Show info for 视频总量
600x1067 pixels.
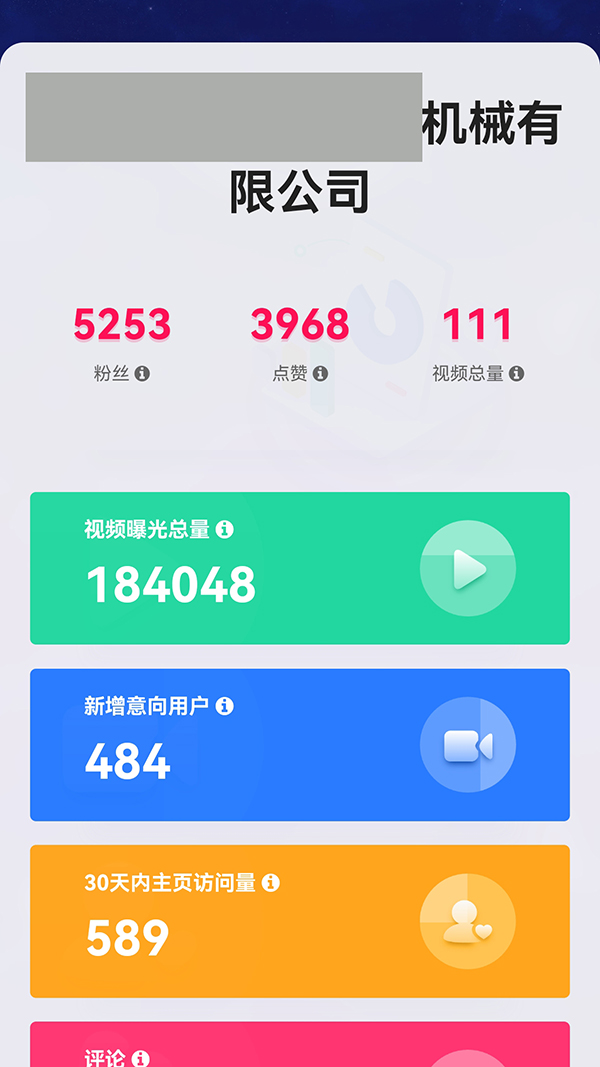pyautogui.click(x=516, y=373)
